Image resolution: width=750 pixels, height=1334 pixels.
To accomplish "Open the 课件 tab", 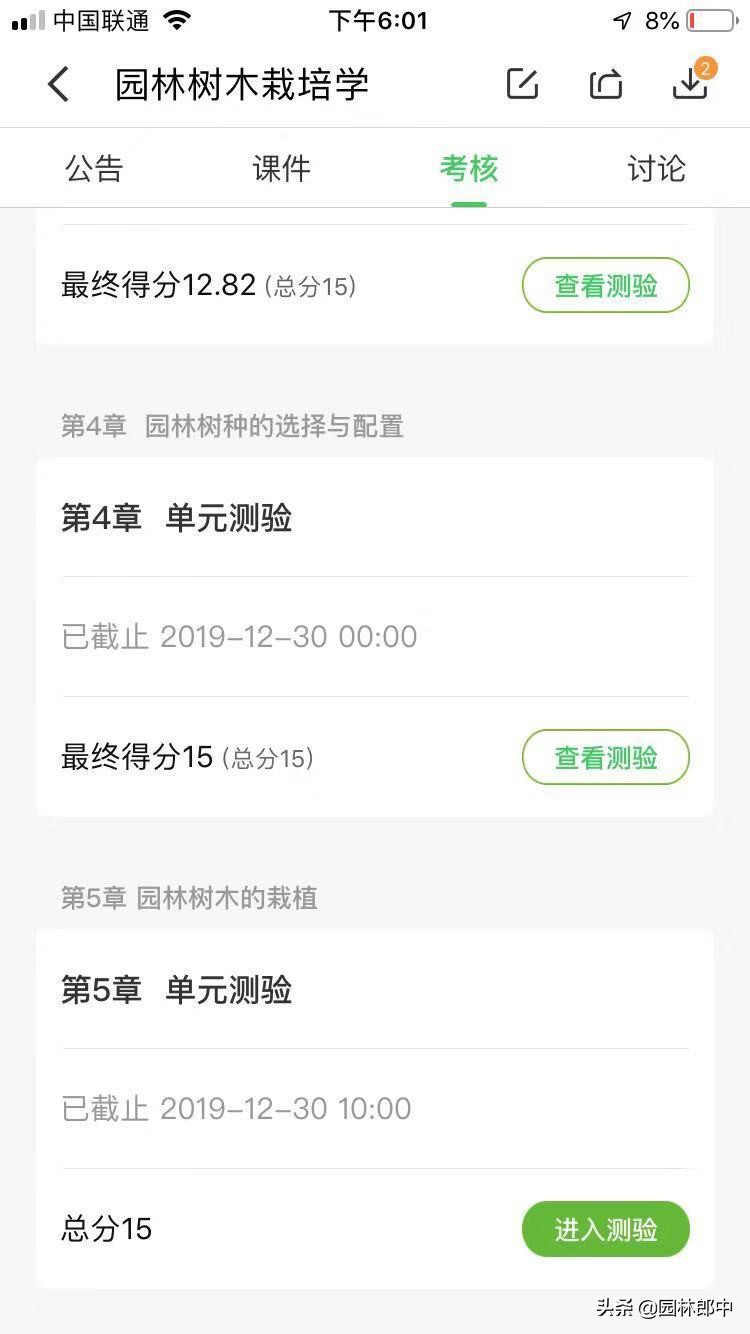I will (x=281, y=168).
